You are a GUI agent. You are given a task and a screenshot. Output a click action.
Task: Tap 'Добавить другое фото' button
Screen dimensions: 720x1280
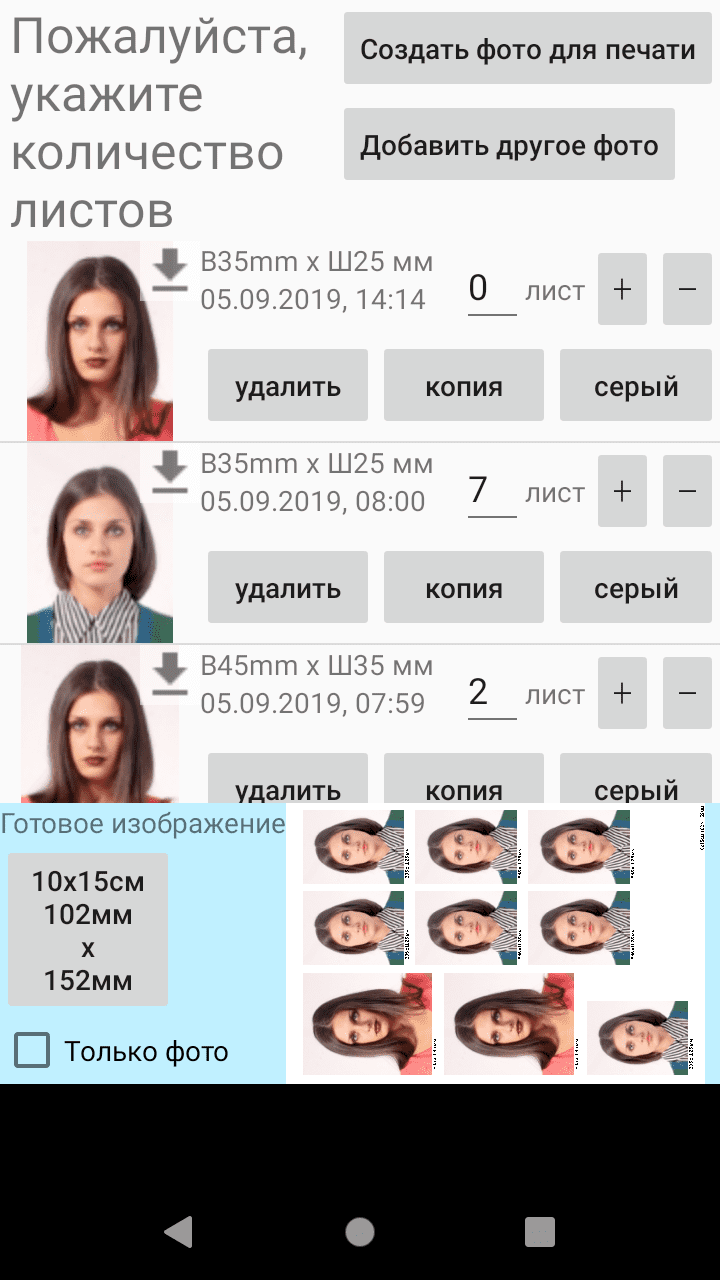509,145
